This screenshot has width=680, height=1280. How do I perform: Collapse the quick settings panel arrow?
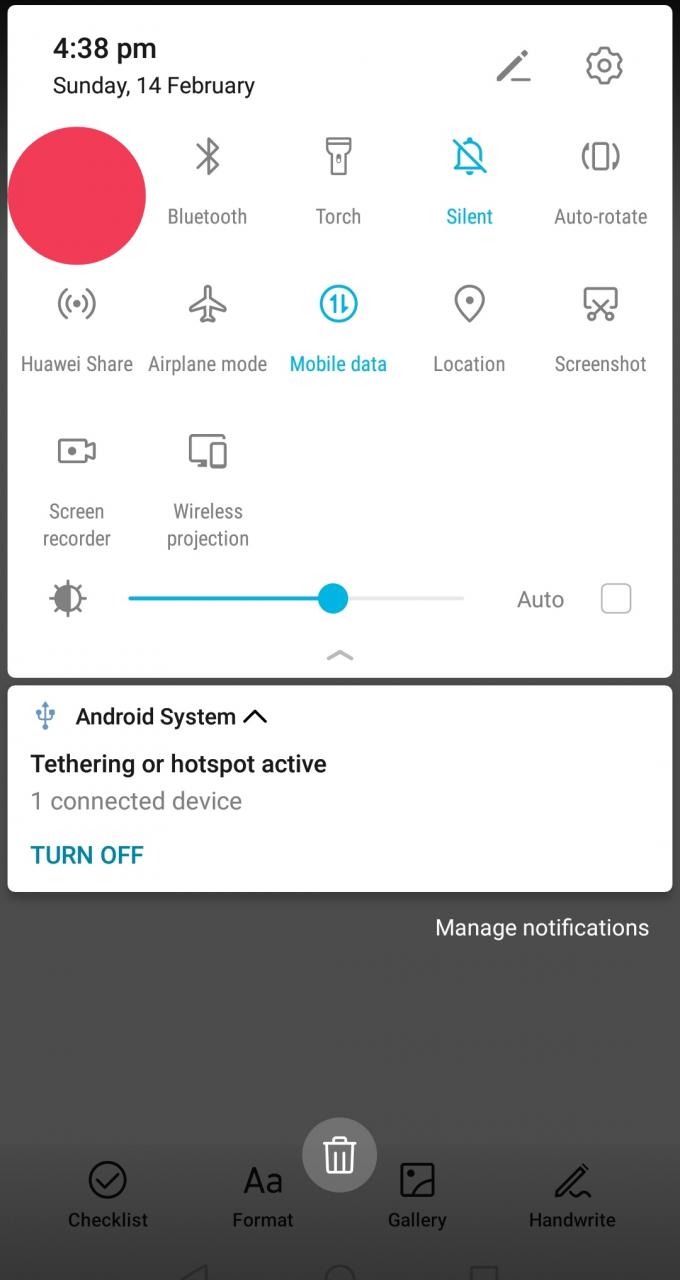pyautogui.click(x=340, y=655)
